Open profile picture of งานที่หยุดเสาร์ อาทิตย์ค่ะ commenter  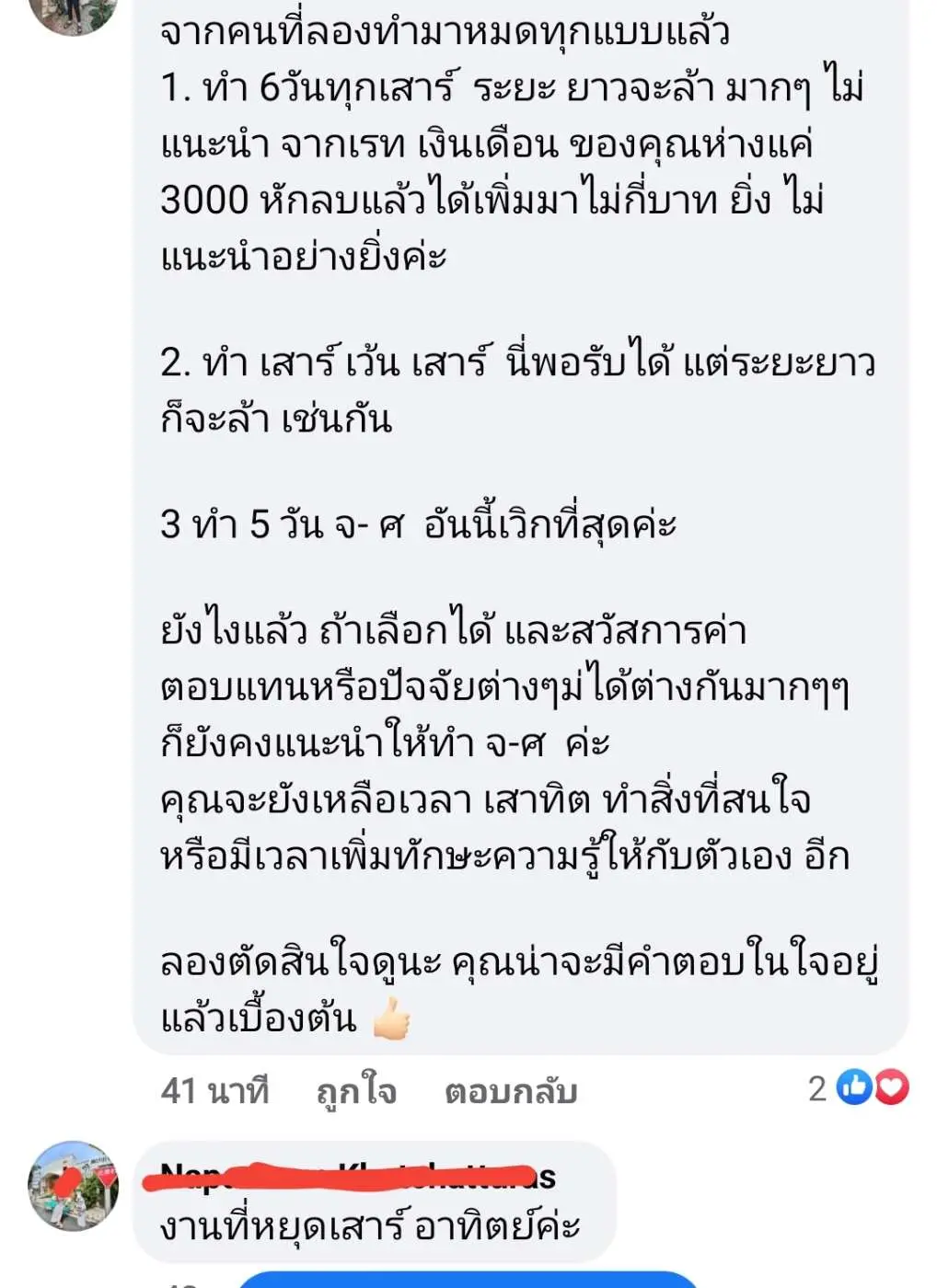coord(74,1186)
